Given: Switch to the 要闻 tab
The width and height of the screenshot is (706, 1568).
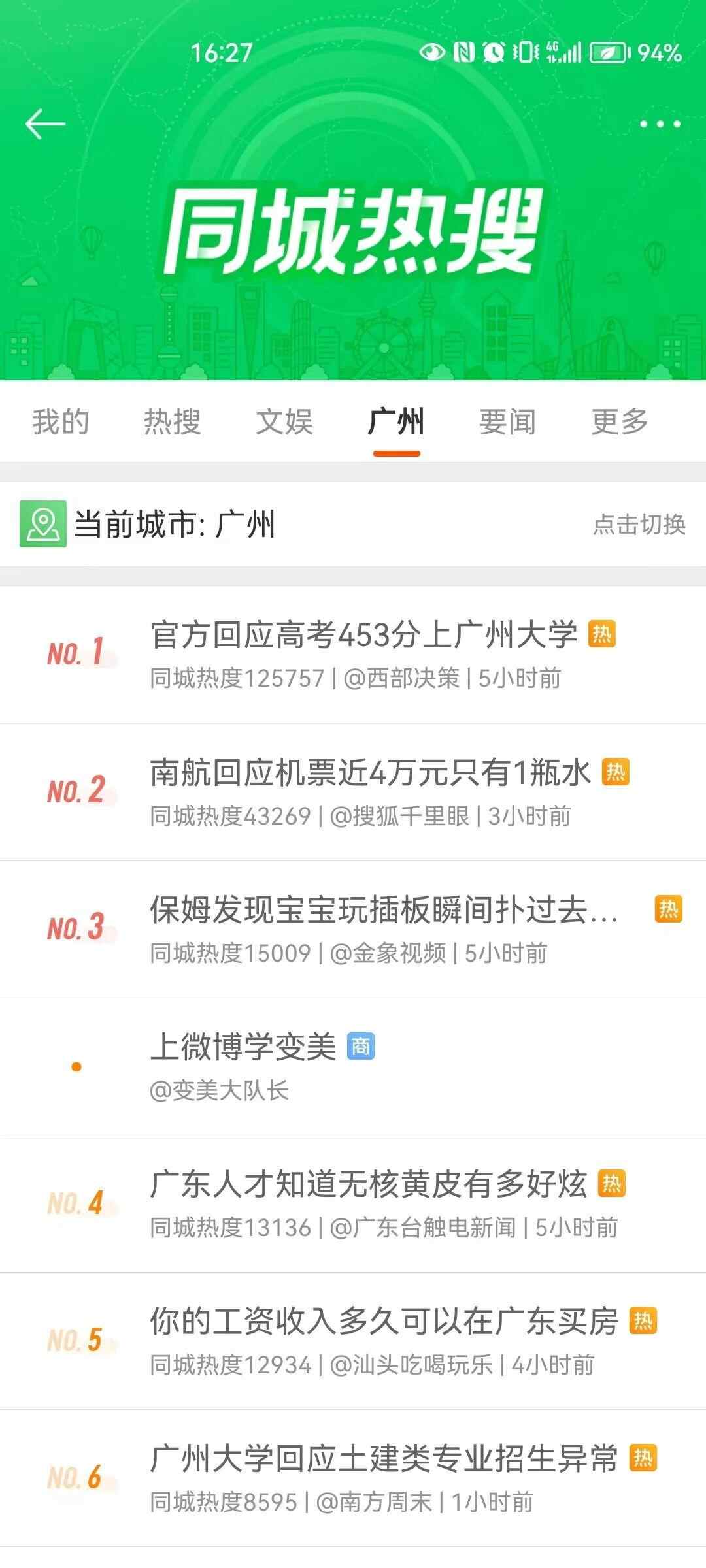Looking at the screenshot, I should point(508,421).
